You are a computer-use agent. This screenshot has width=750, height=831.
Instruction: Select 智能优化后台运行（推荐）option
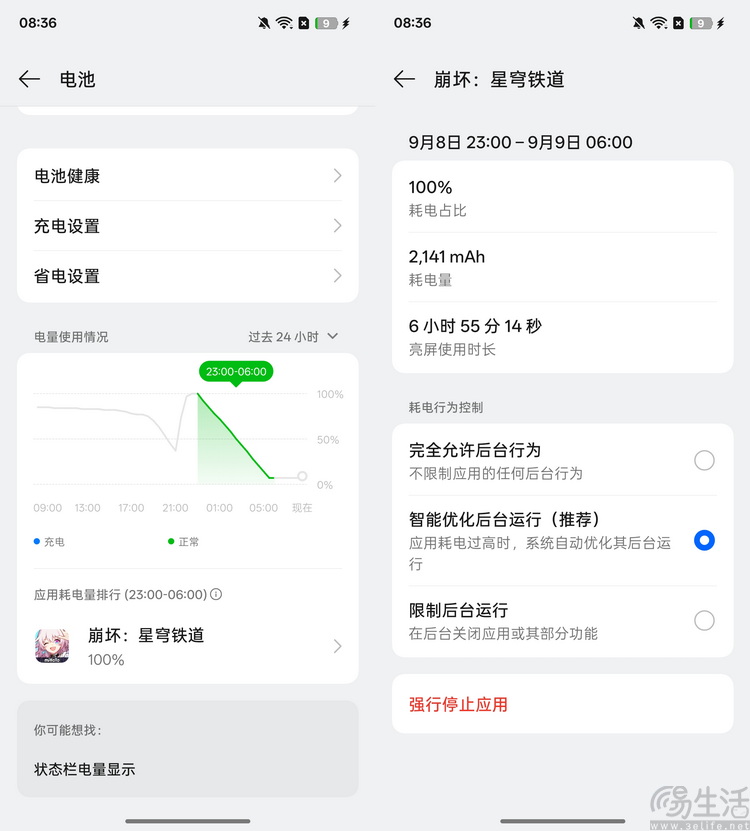(x=704, y=540)
